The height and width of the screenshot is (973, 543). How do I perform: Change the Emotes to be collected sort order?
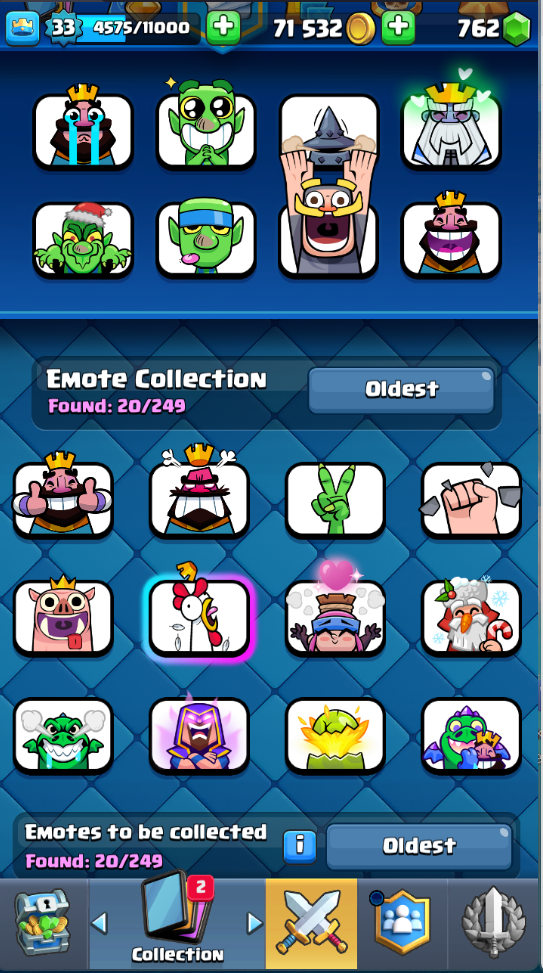419,846
